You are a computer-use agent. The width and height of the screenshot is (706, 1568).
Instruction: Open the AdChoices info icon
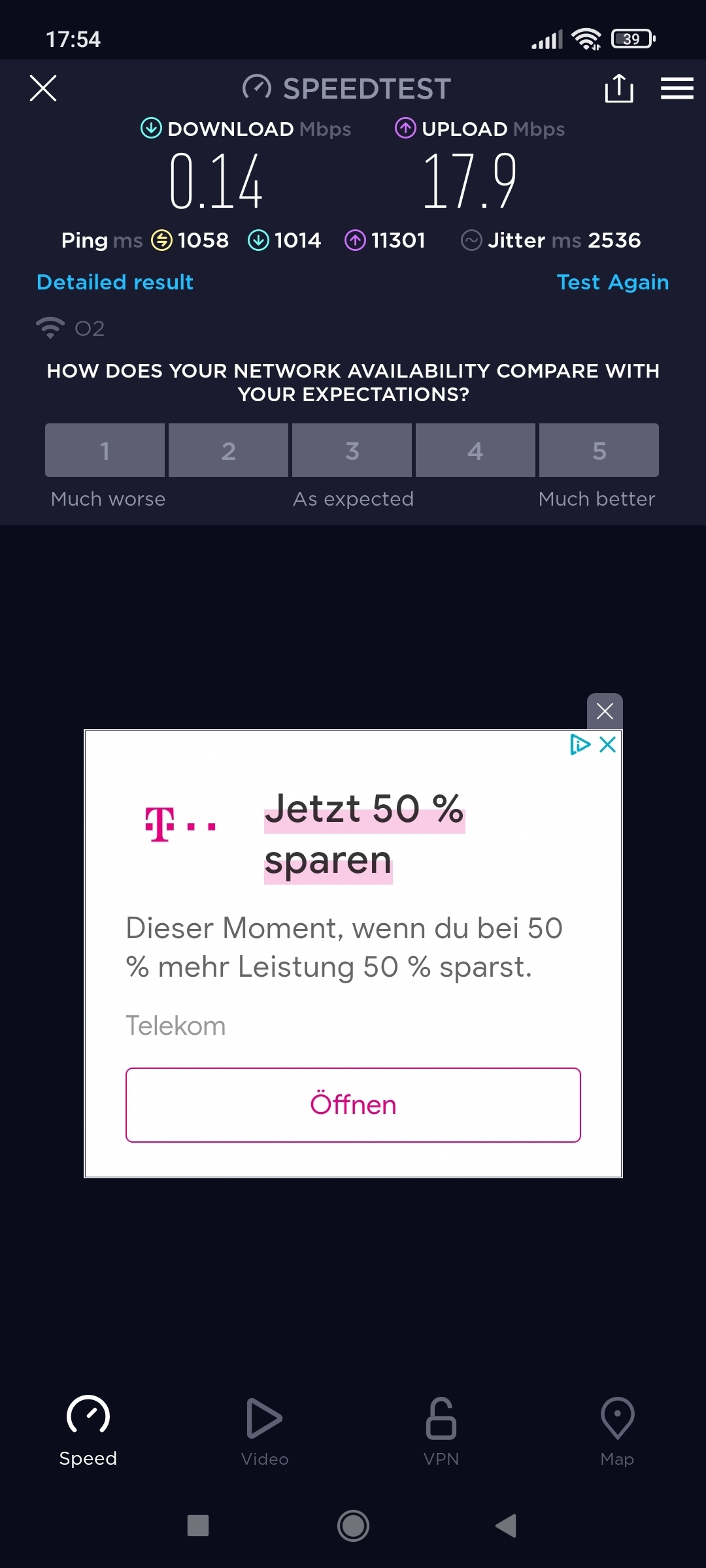(580, 744)
